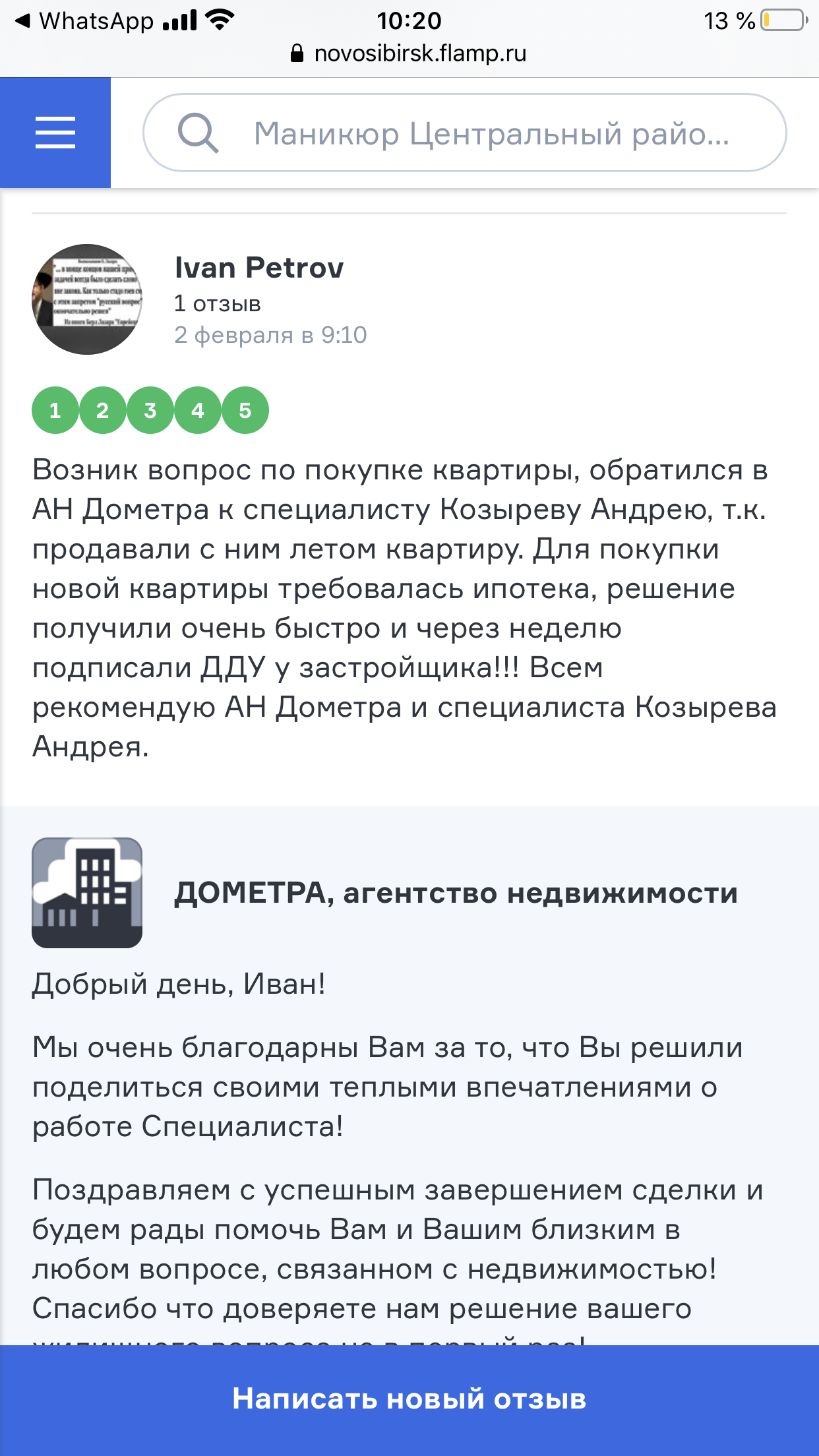The width and height of the screenshot is (819, 1456).
Task: Open Ivan Petrov's avatar picture
Action: click(87, 299)
